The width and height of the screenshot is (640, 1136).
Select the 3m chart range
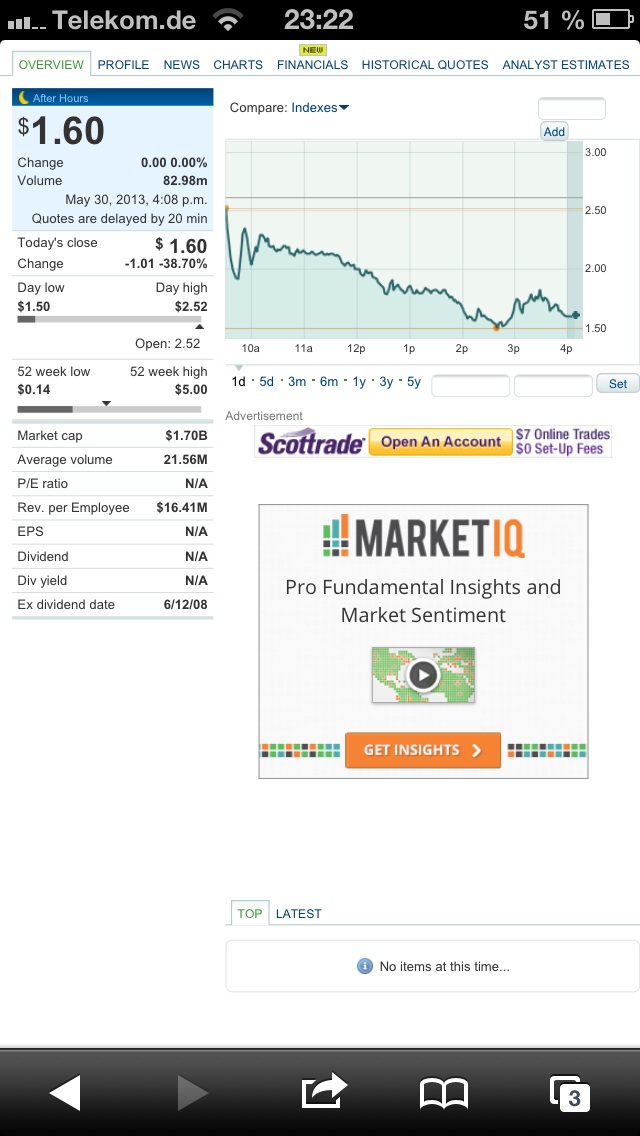(x=297, y=382)
